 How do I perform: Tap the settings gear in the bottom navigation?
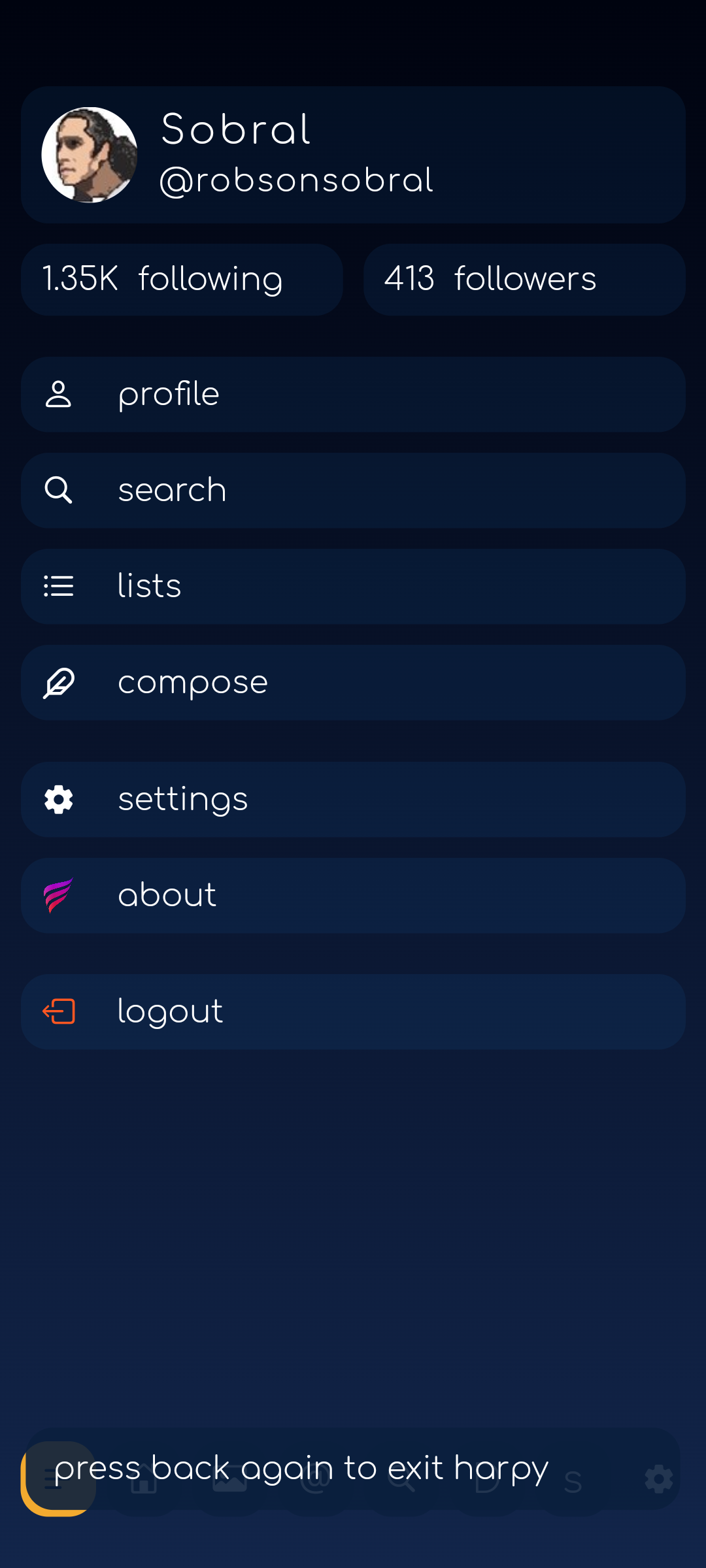click(x=658, y=1482)
